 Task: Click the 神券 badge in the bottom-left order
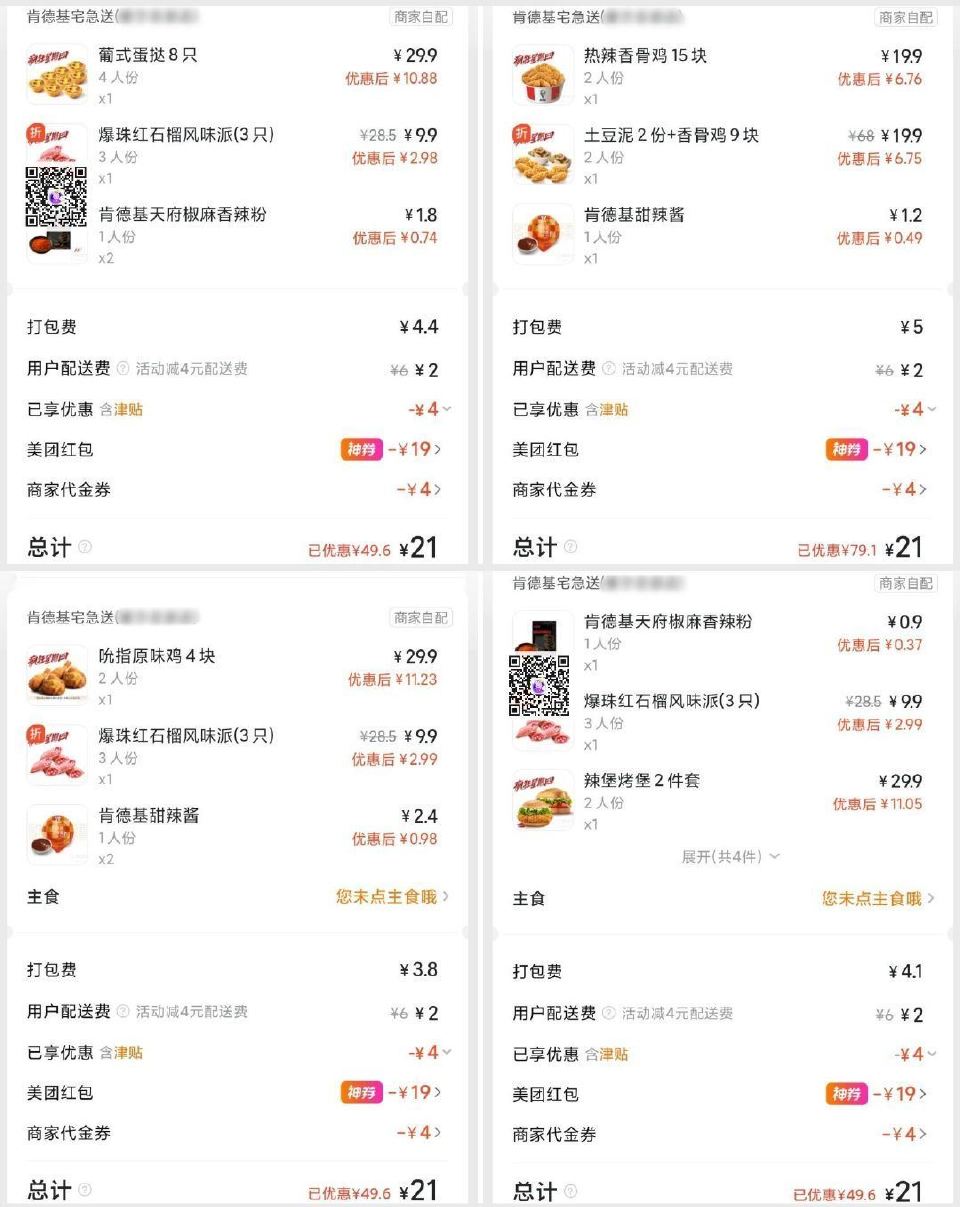coord(361,1093)
